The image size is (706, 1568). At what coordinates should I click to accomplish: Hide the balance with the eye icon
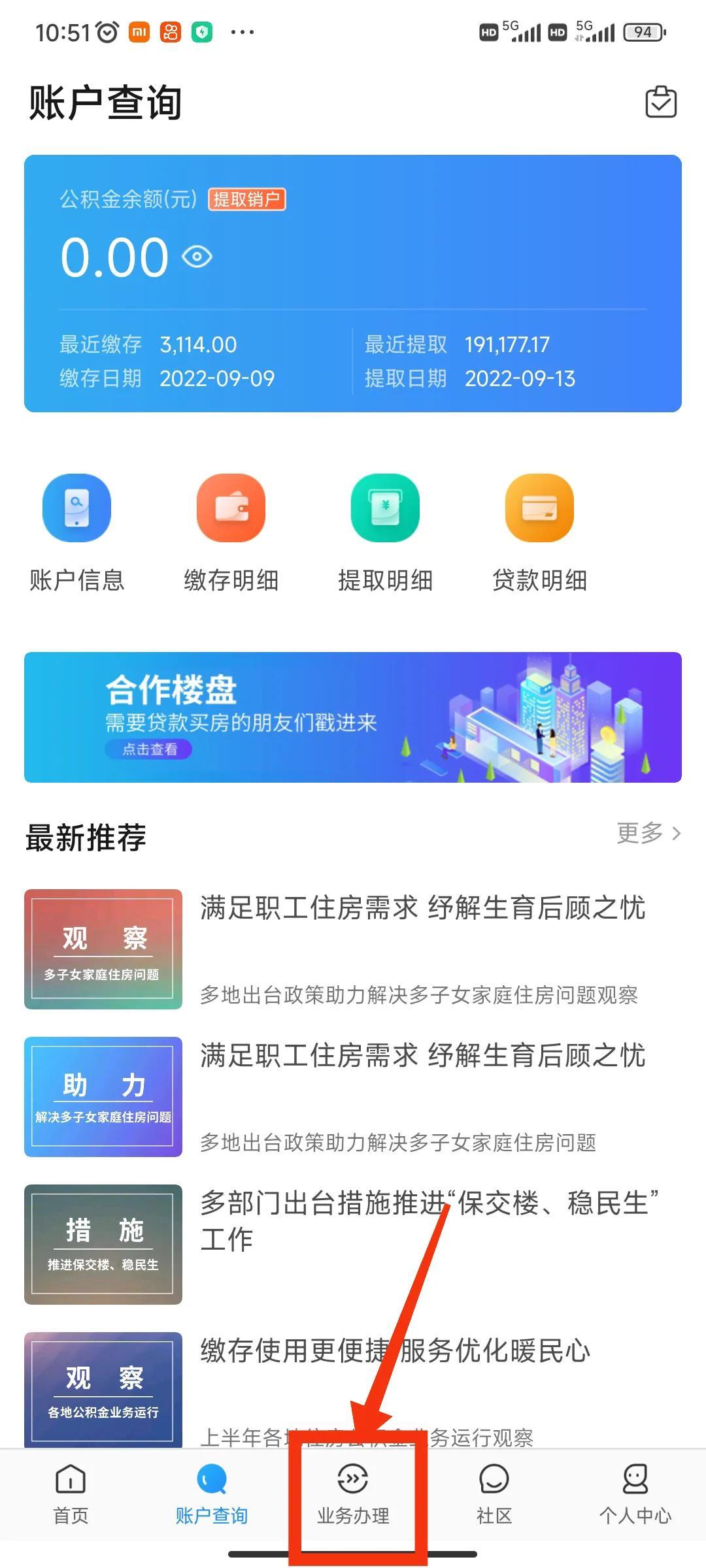point(197,257)
